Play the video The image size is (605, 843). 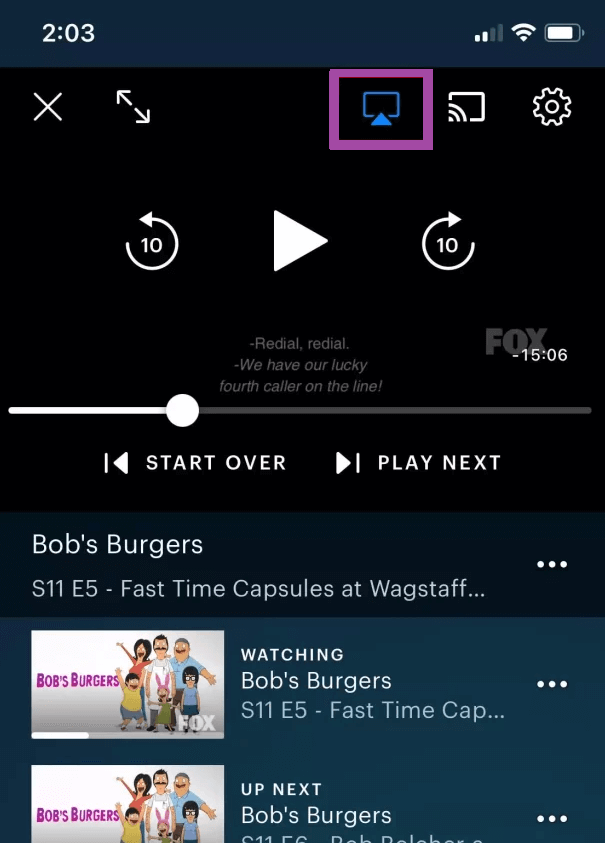tap(299, 241)
